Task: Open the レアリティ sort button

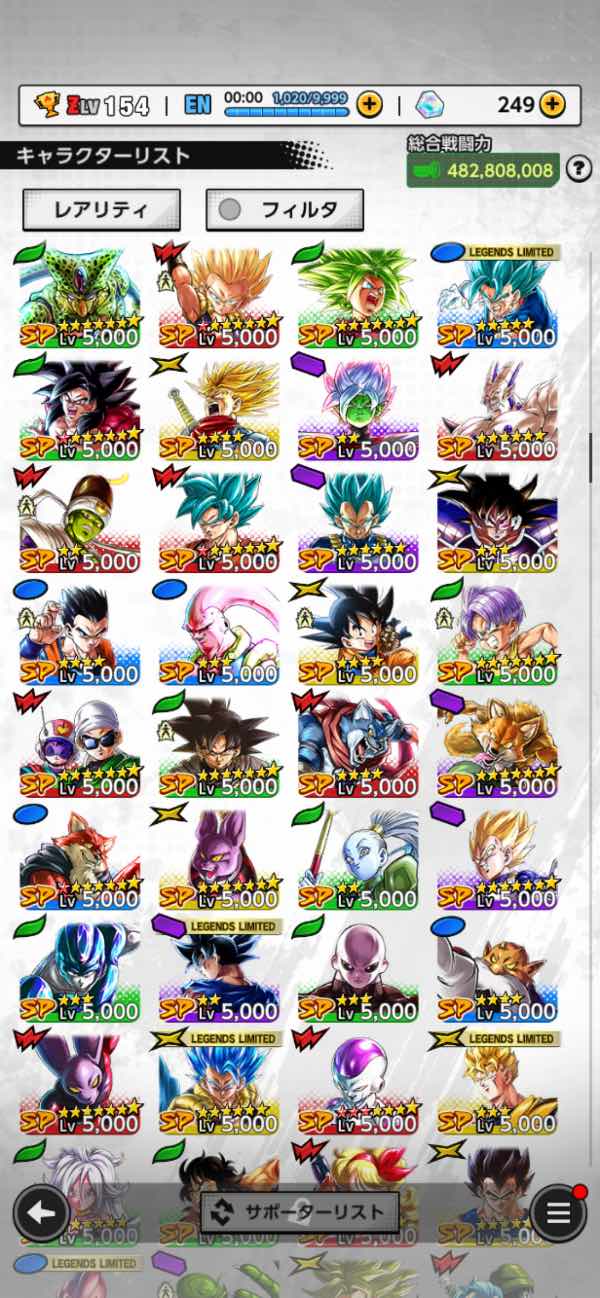Action: 101,210
